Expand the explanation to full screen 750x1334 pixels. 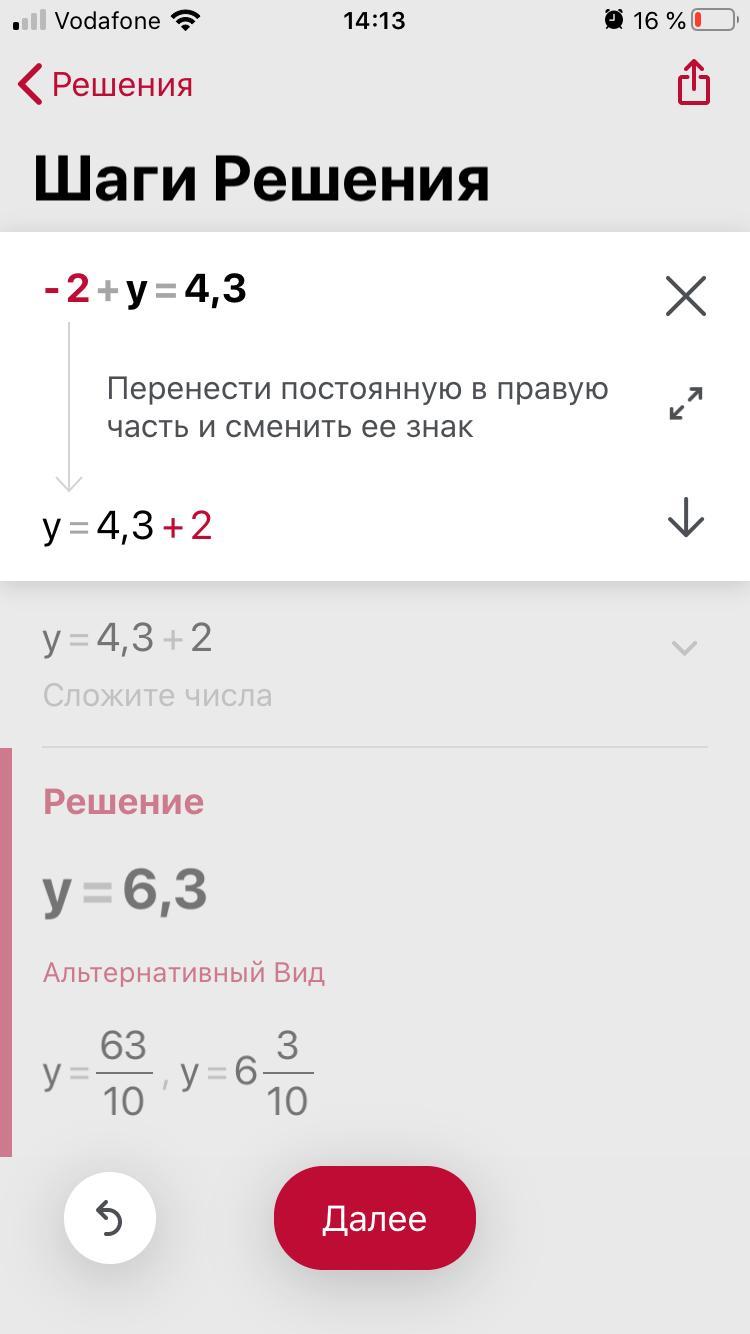pyautogui.click(x=686, y=403)
